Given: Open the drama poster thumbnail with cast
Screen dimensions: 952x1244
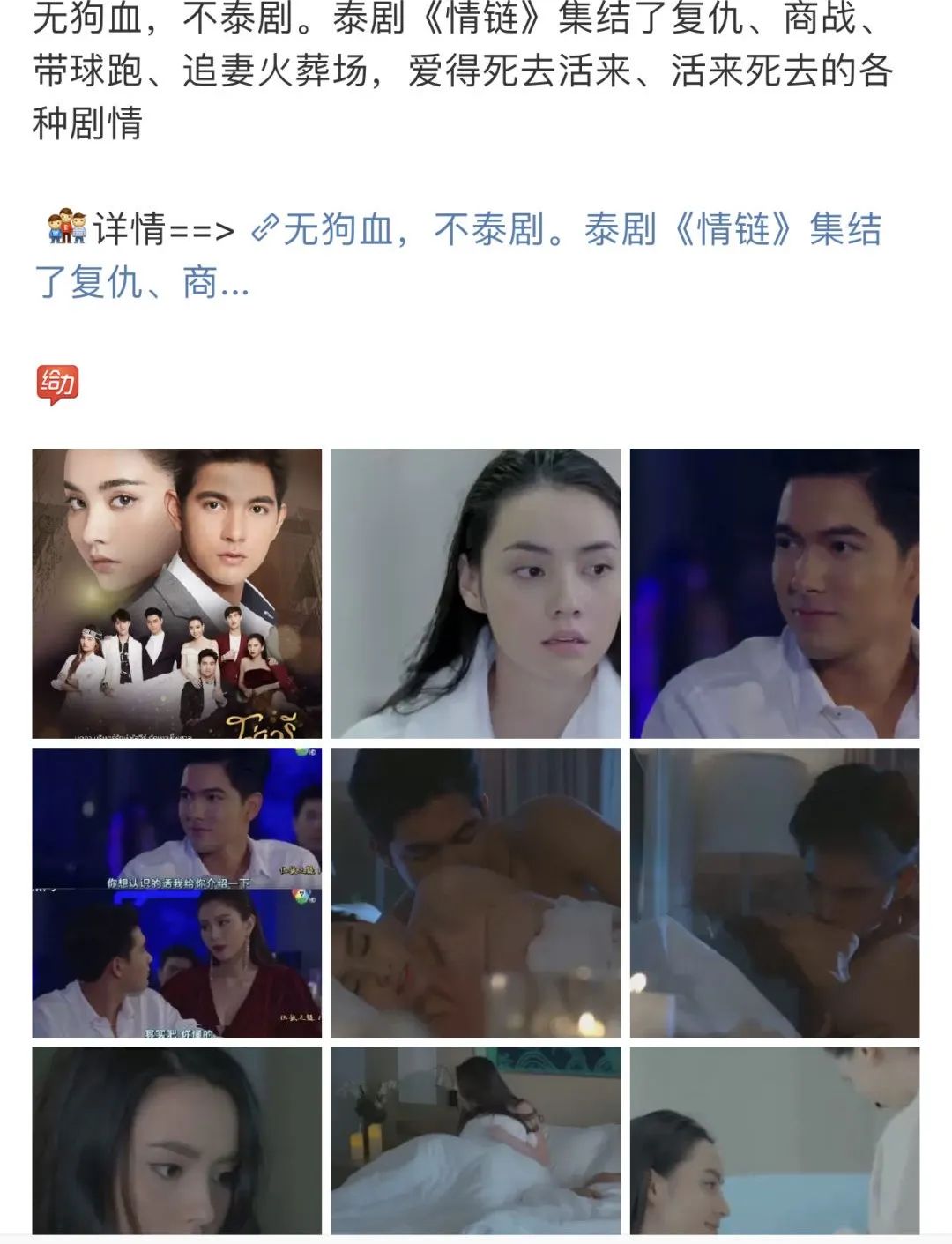Looking at the screenshot, I should (176, 593).
